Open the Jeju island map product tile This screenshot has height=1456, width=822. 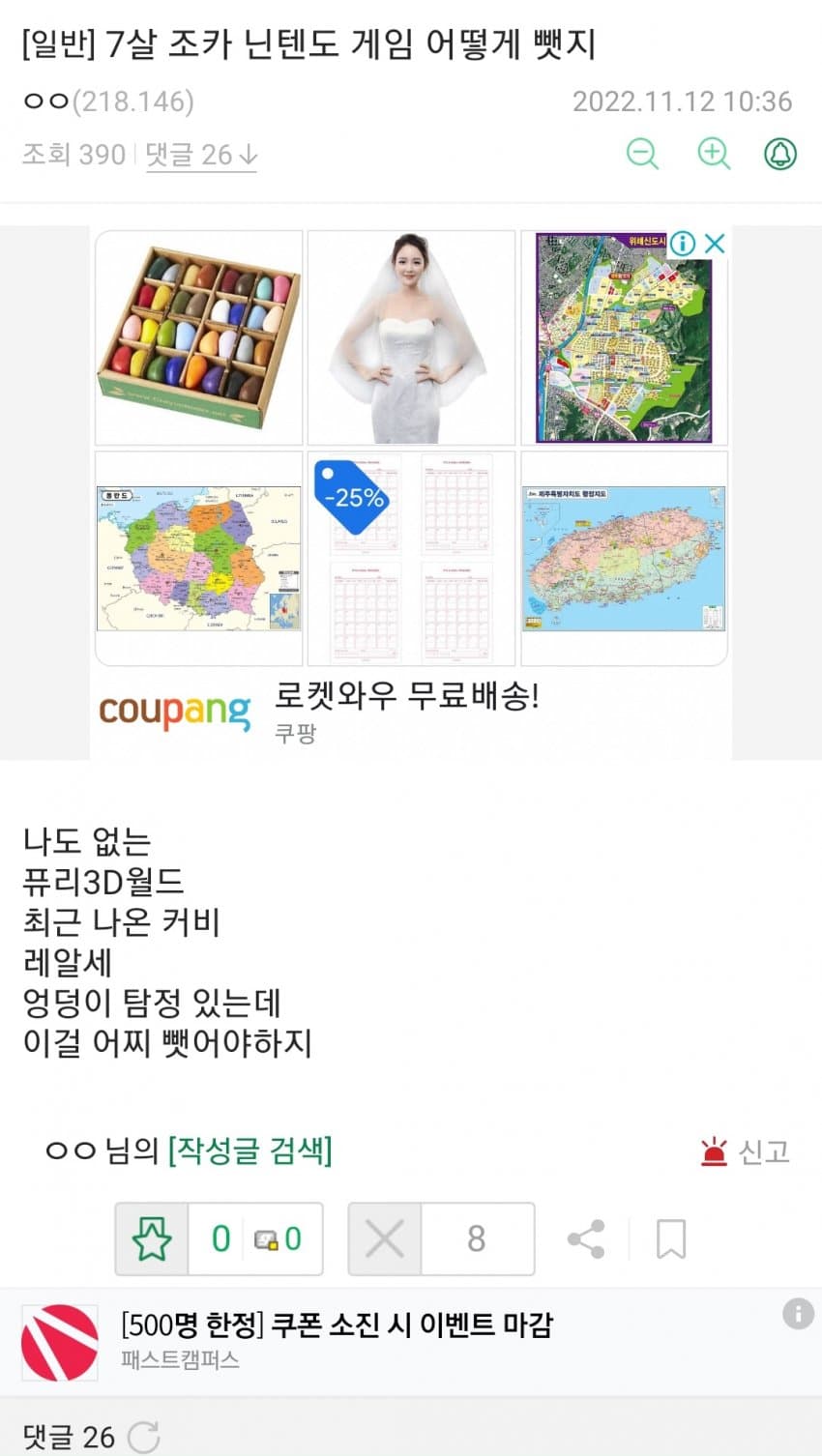click(x=624, y=559)
